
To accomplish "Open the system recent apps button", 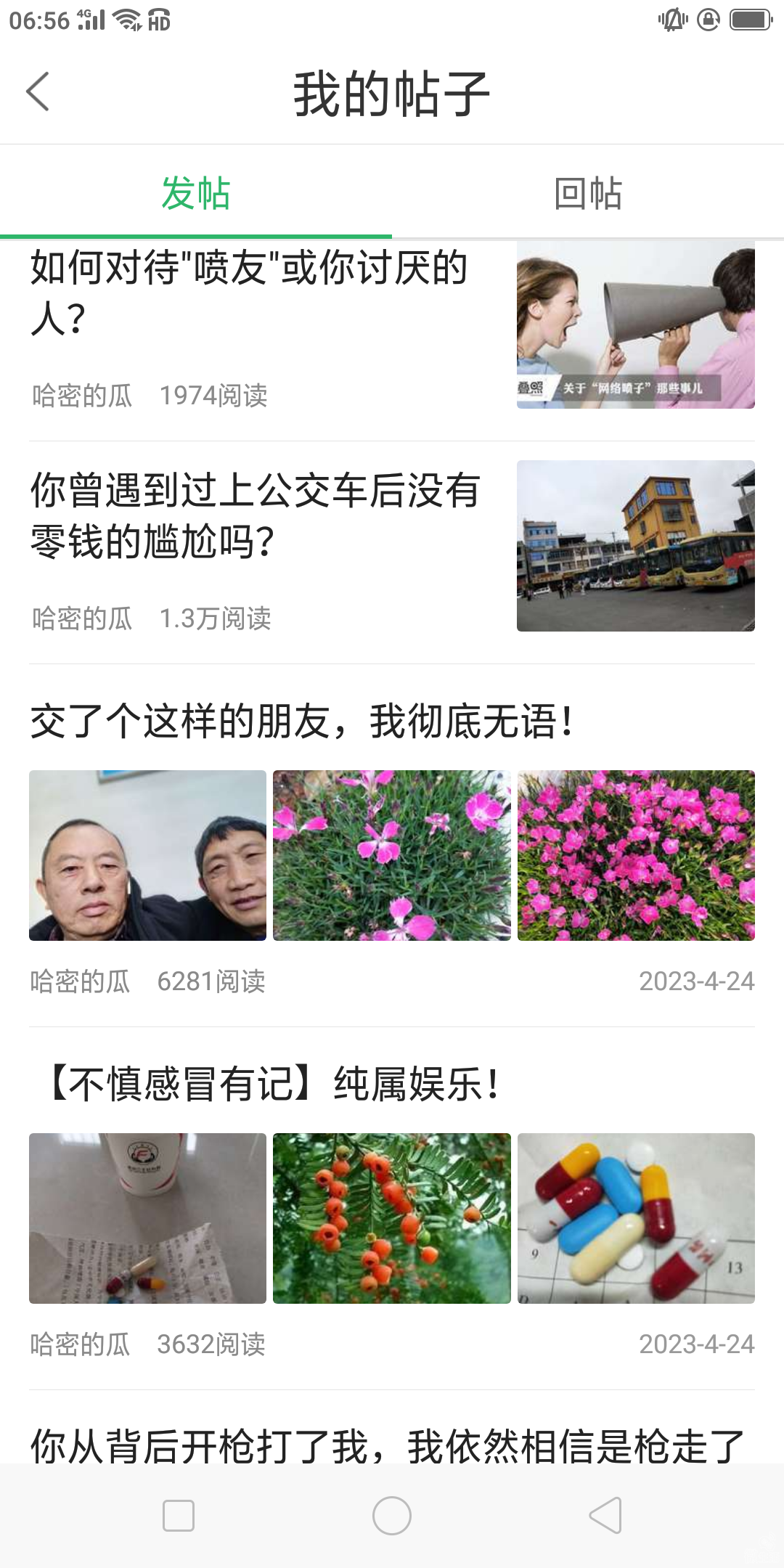I will tap(179, 1516).
